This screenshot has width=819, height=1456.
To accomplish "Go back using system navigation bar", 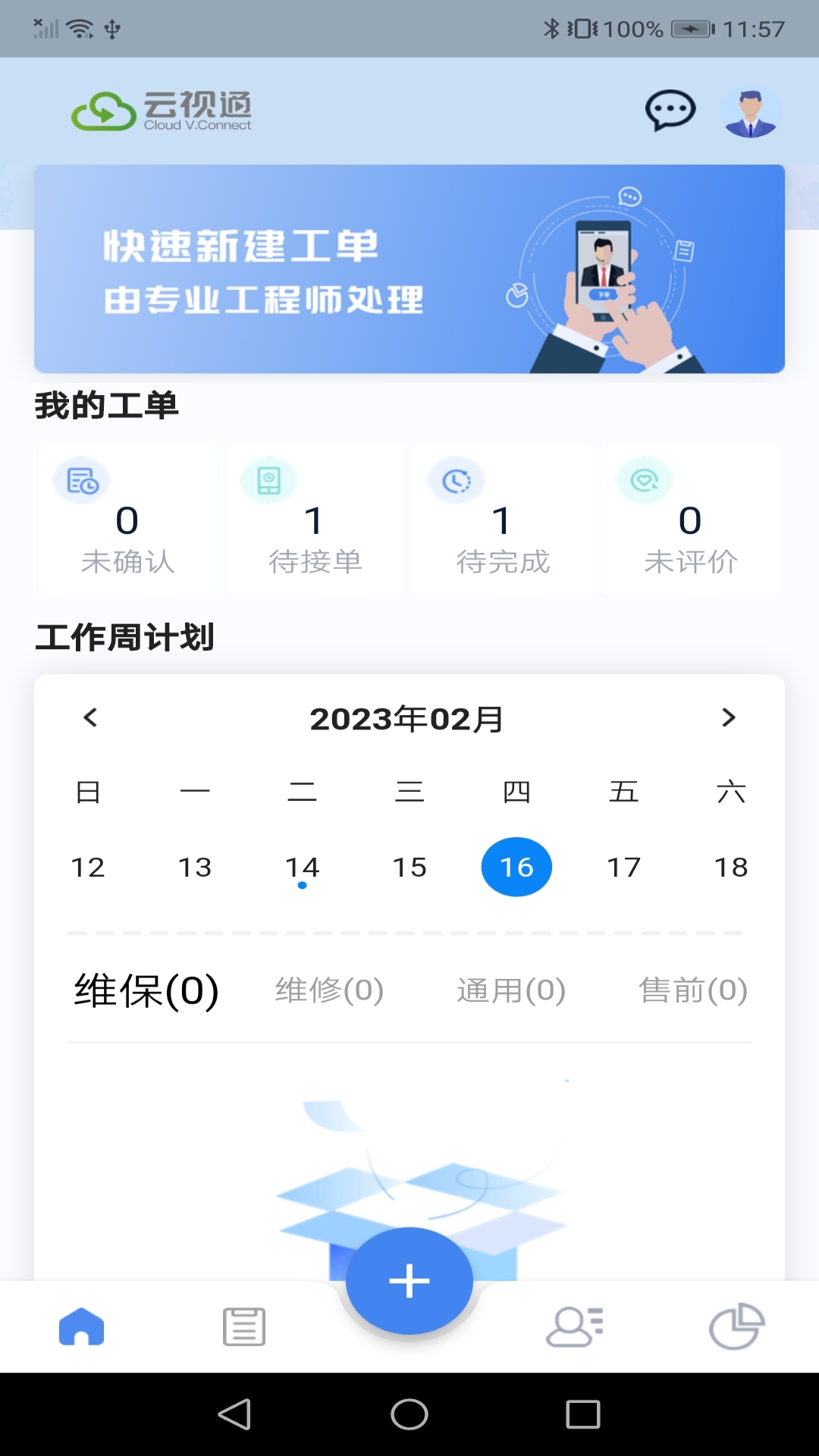I will point(235,1414).
